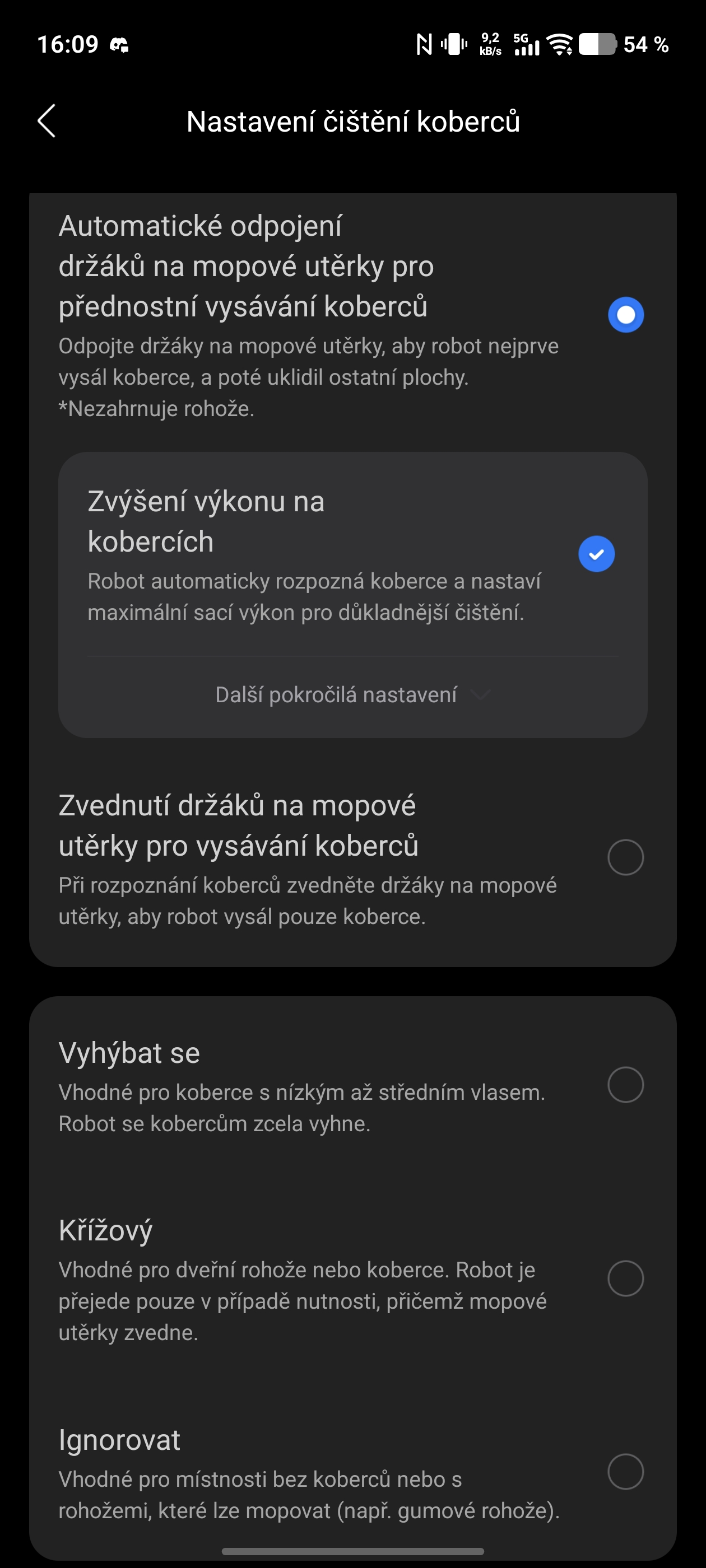This screenshot has width=706, height=1568.
Task: Select Zvednutí držáků na mopové utěrky option
Action: pyautogui.click(x=625, y=857)
